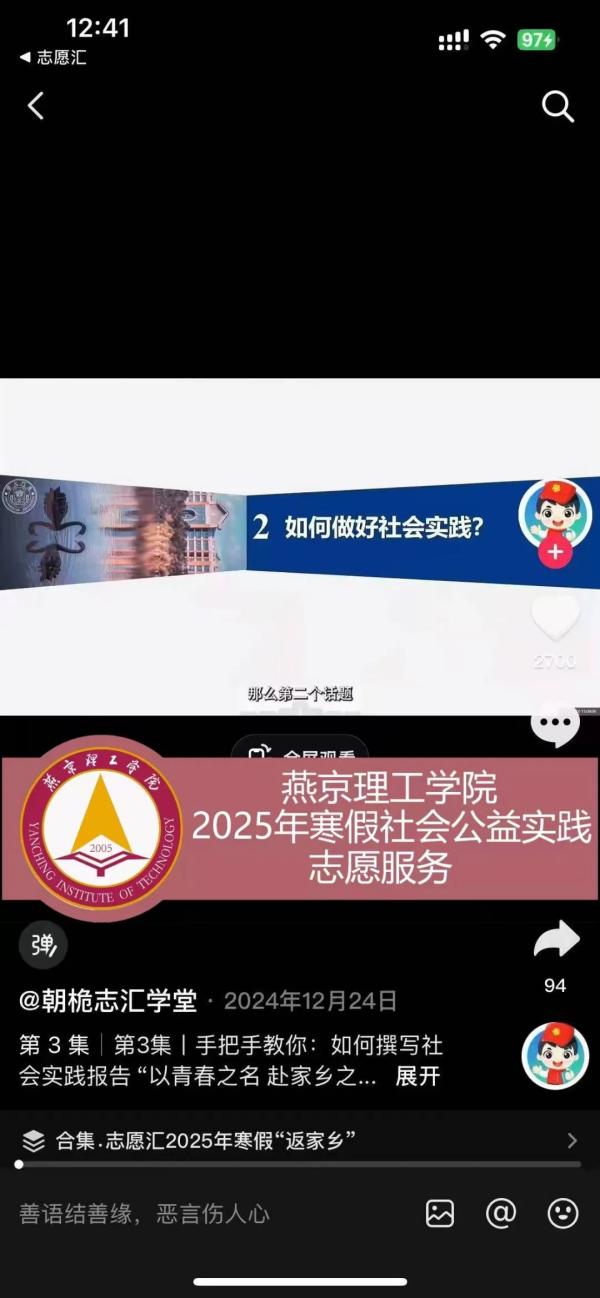
Task: Open the @朝桅志汇学堂 profile
Action: 108,1001
